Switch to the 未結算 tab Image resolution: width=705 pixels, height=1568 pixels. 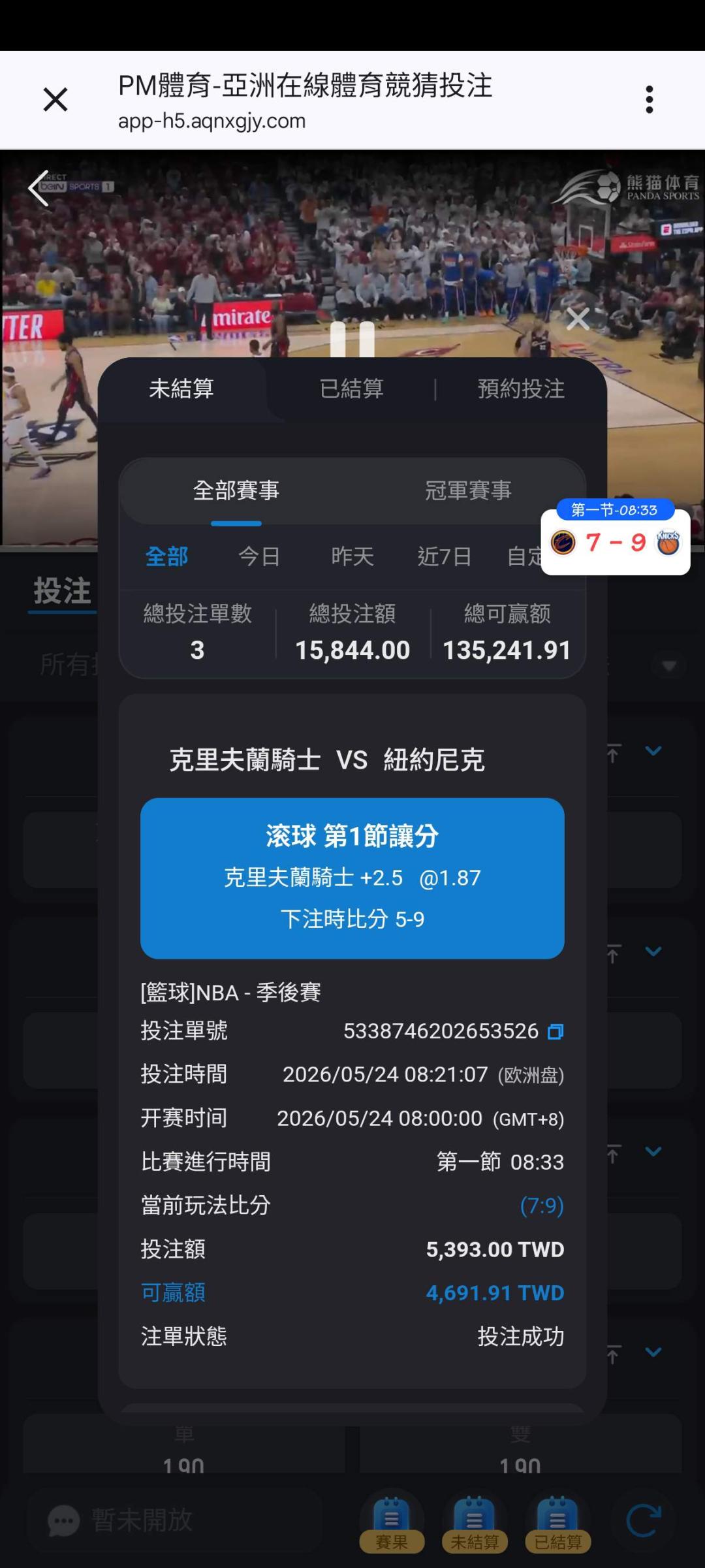pos(181,389)
